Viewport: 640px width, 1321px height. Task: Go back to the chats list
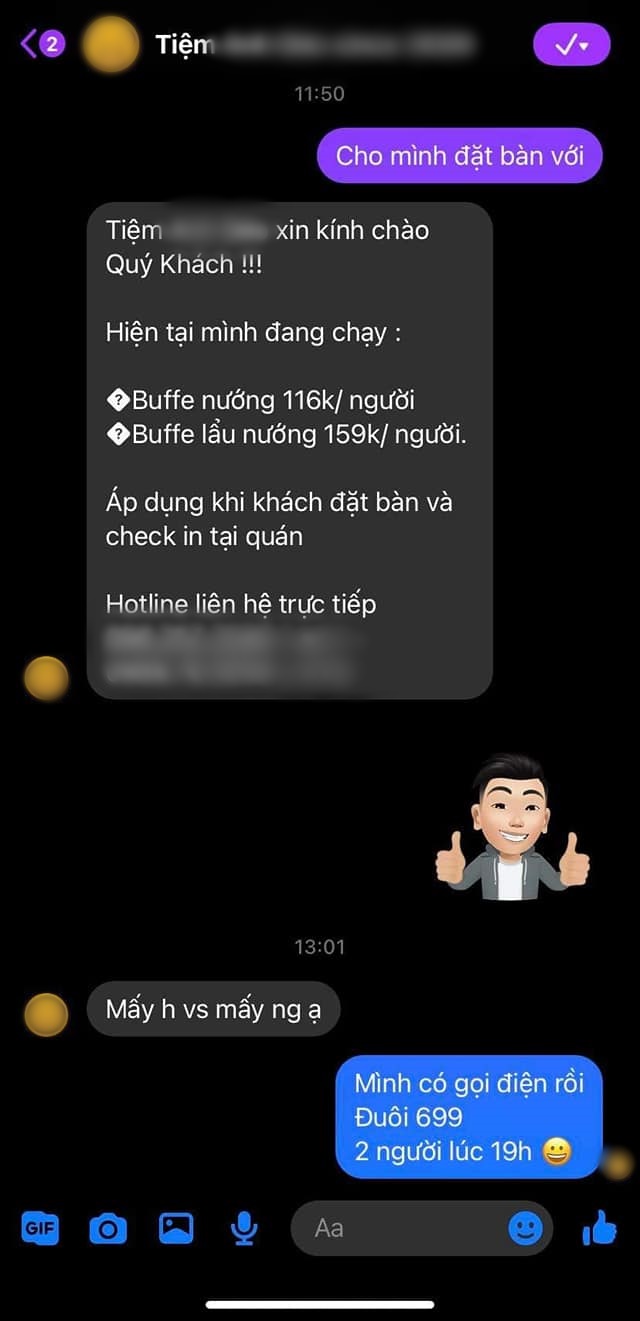click(x=40, y=44)
